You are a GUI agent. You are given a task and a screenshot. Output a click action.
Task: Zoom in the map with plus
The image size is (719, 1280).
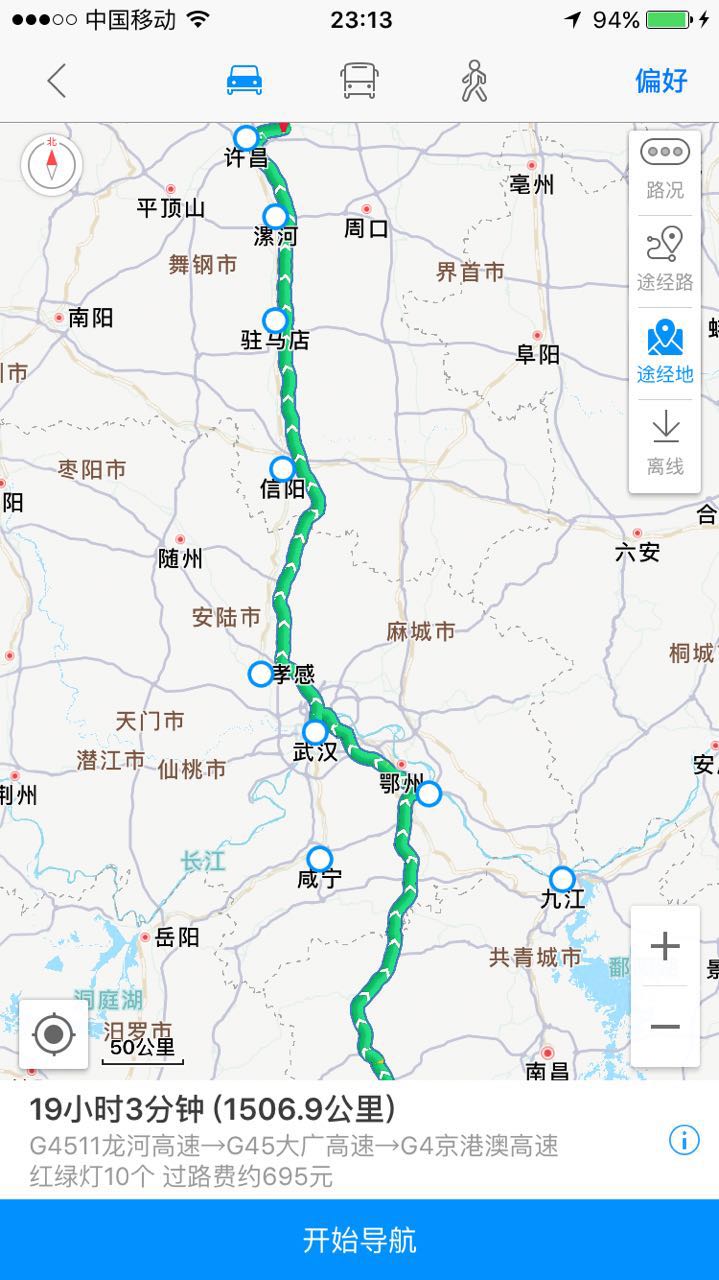[x=665, y=946]
